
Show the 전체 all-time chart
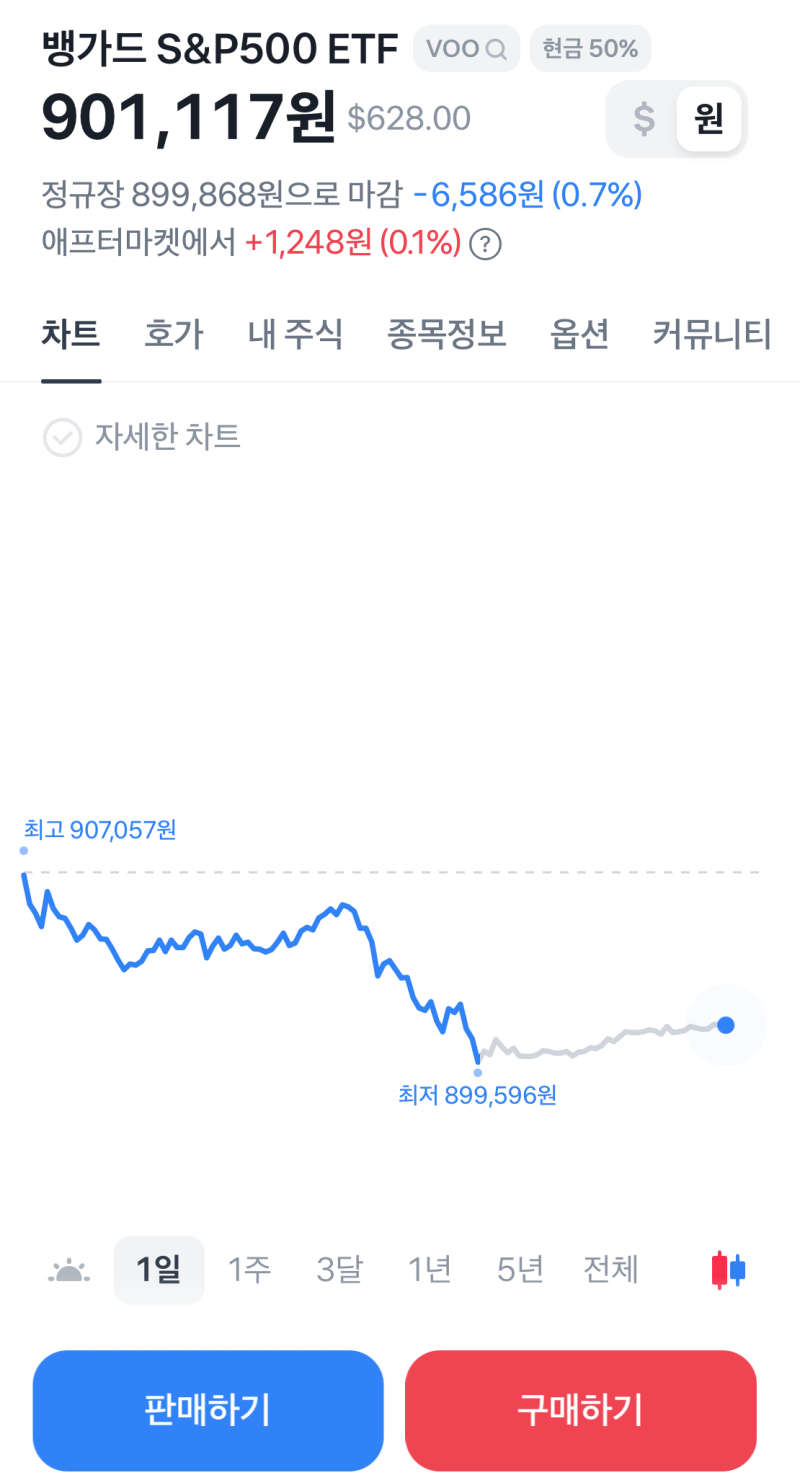tap(611, 1268)
